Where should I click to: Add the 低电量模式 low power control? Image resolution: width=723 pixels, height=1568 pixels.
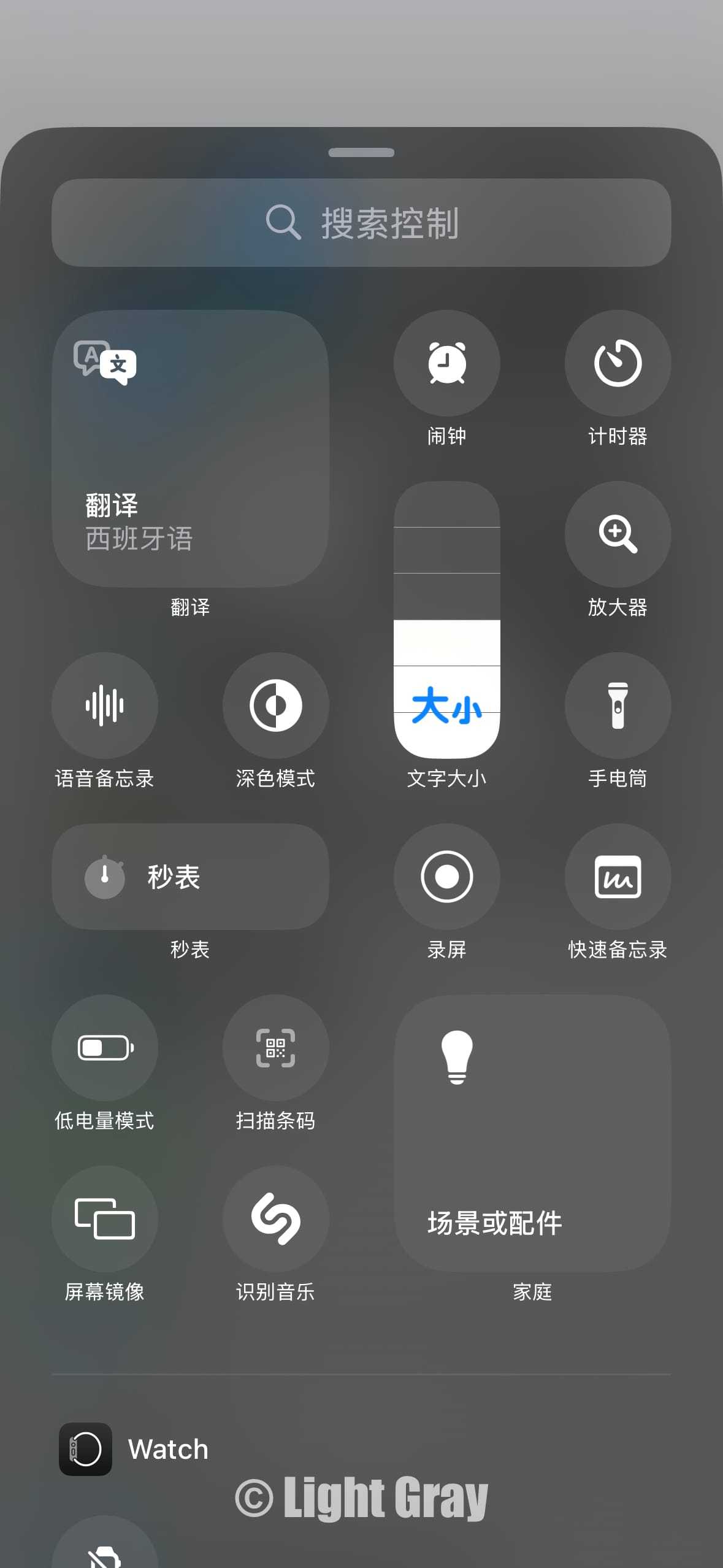pyautogui.click(x=105, y=1048)
